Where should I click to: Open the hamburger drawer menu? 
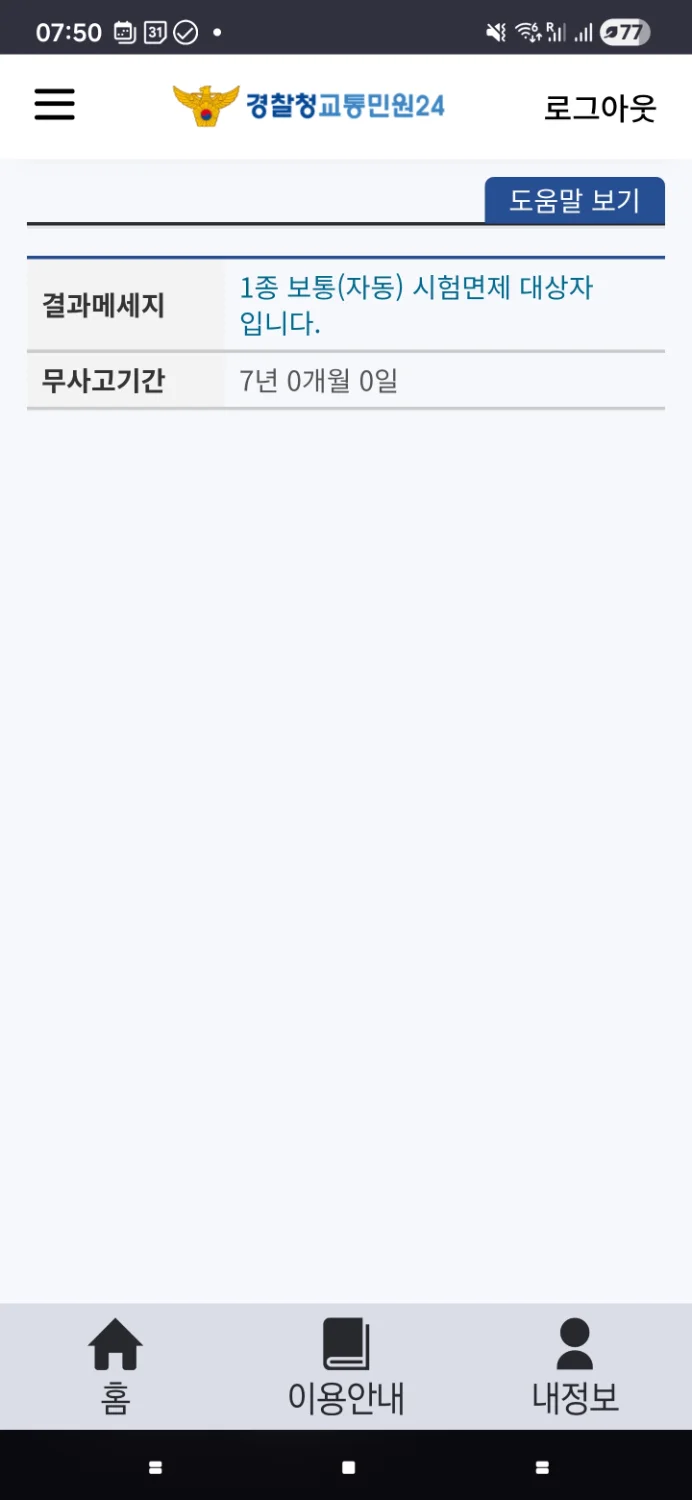click(x=55, y=105)
